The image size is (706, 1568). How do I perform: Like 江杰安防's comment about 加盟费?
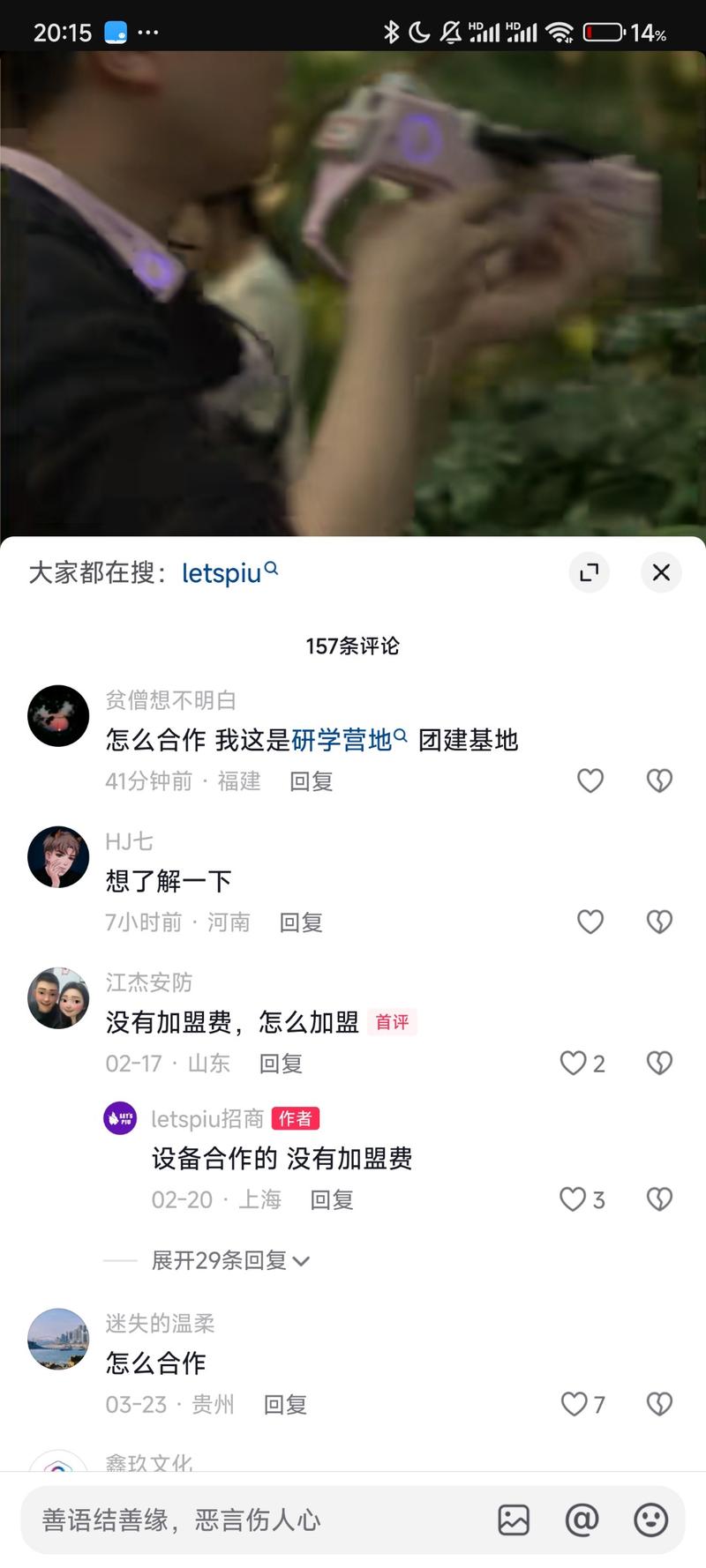coord(575,1063)
